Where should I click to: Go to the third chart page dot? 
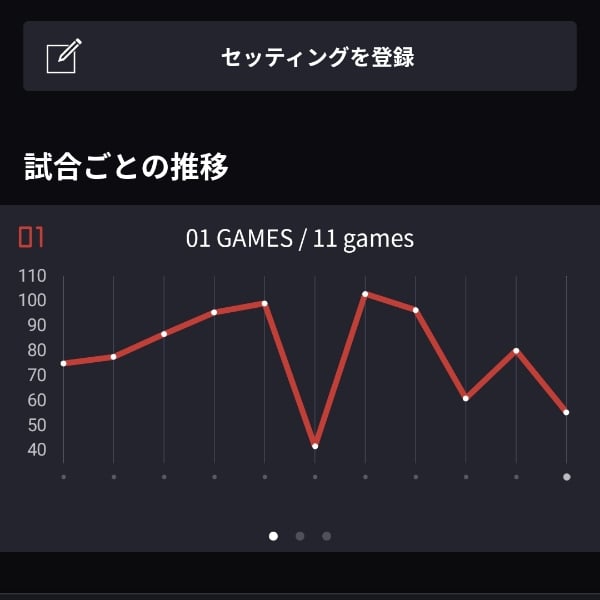[326, 536]
